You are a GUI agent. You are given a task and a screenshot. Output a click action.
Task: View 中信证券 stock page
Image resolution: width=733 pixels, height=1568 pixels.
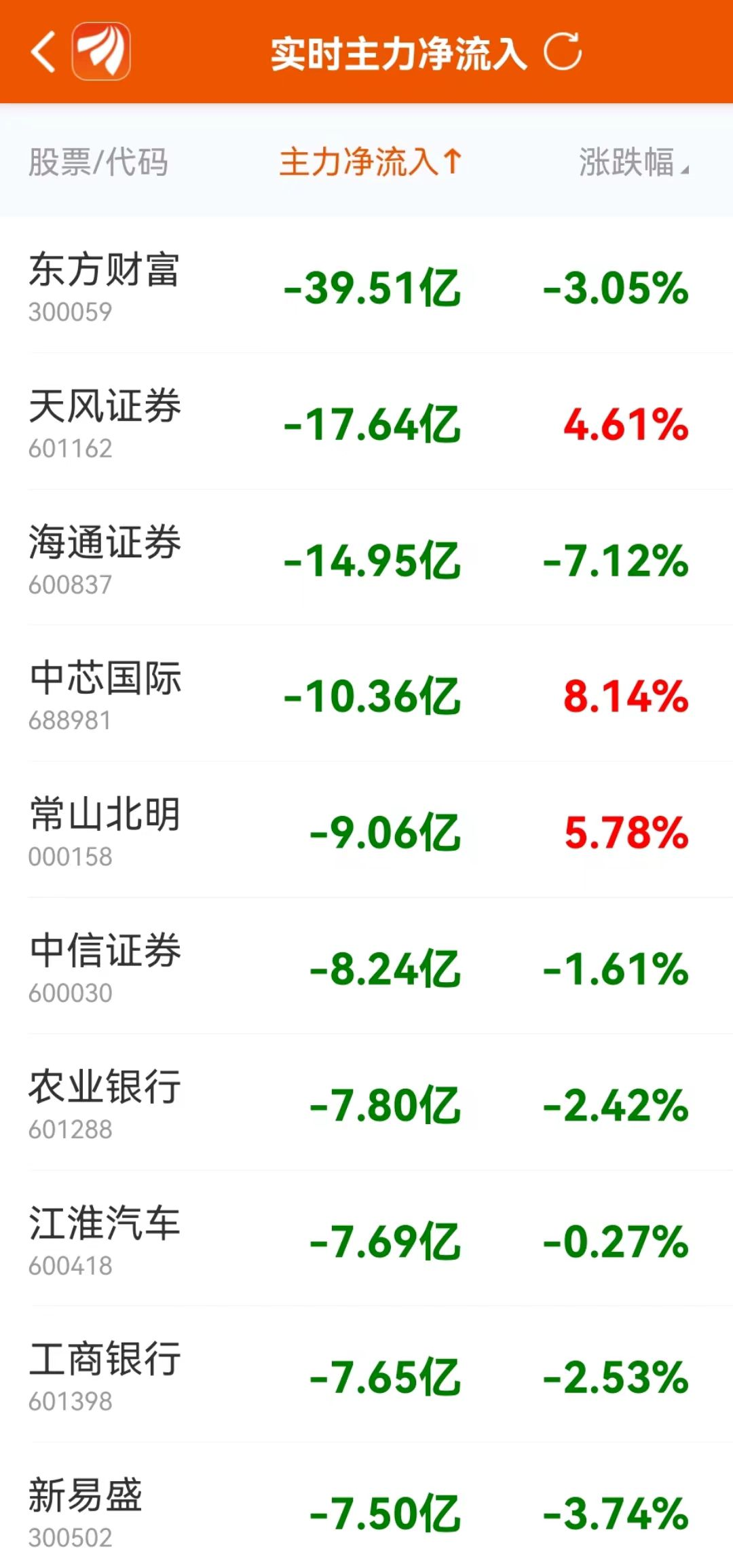click(x=105, y=967)
